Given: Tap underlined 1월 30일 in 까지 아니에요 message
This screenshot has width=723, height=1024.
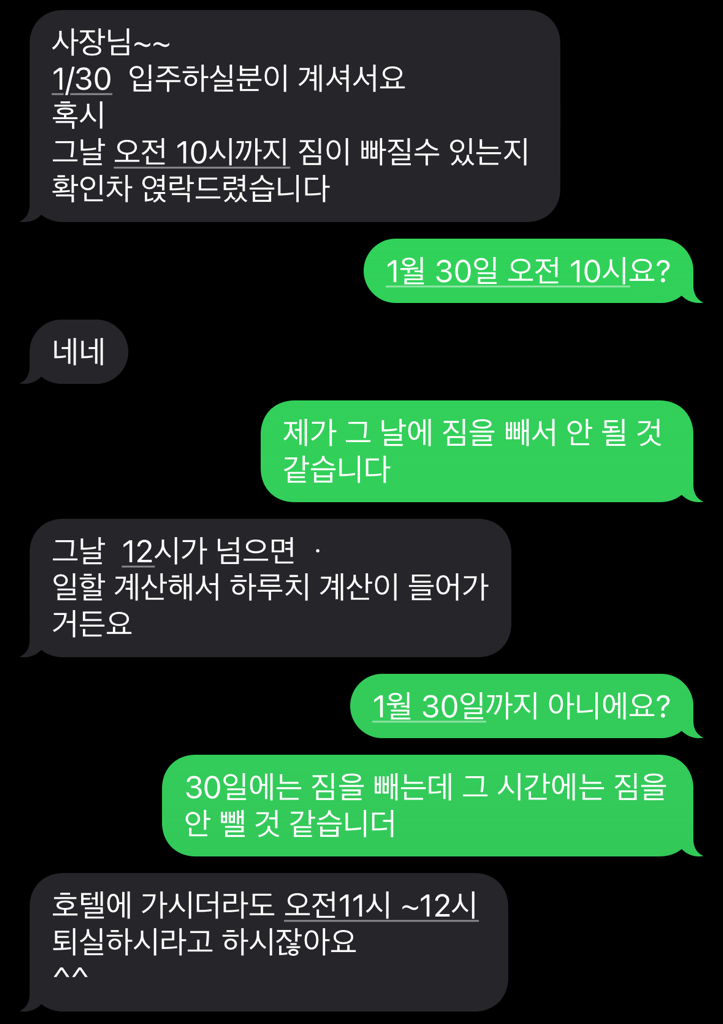Looking at the screenshot, I should 428,706.
